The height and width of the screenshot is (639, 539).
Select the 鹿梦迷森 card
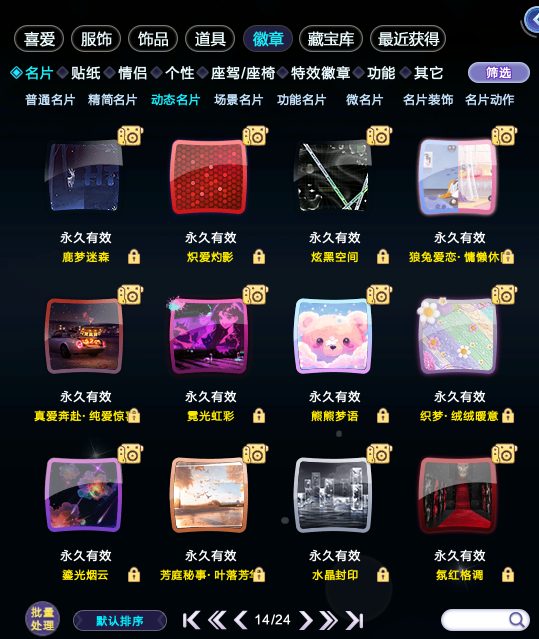[x=84, y=176]
